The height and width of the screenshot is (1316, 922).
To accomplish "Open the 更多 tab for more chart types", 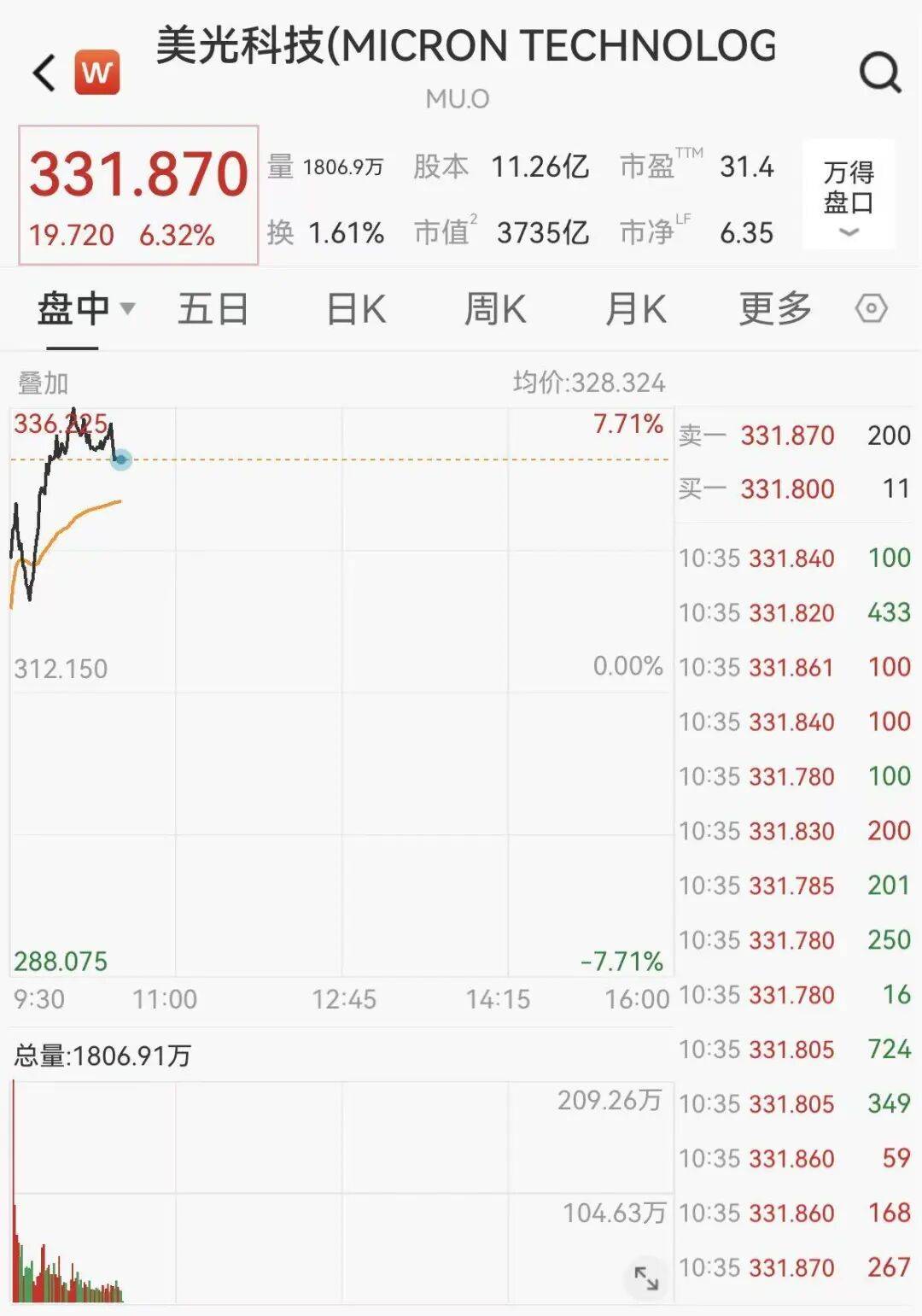I will click(773, 309).
